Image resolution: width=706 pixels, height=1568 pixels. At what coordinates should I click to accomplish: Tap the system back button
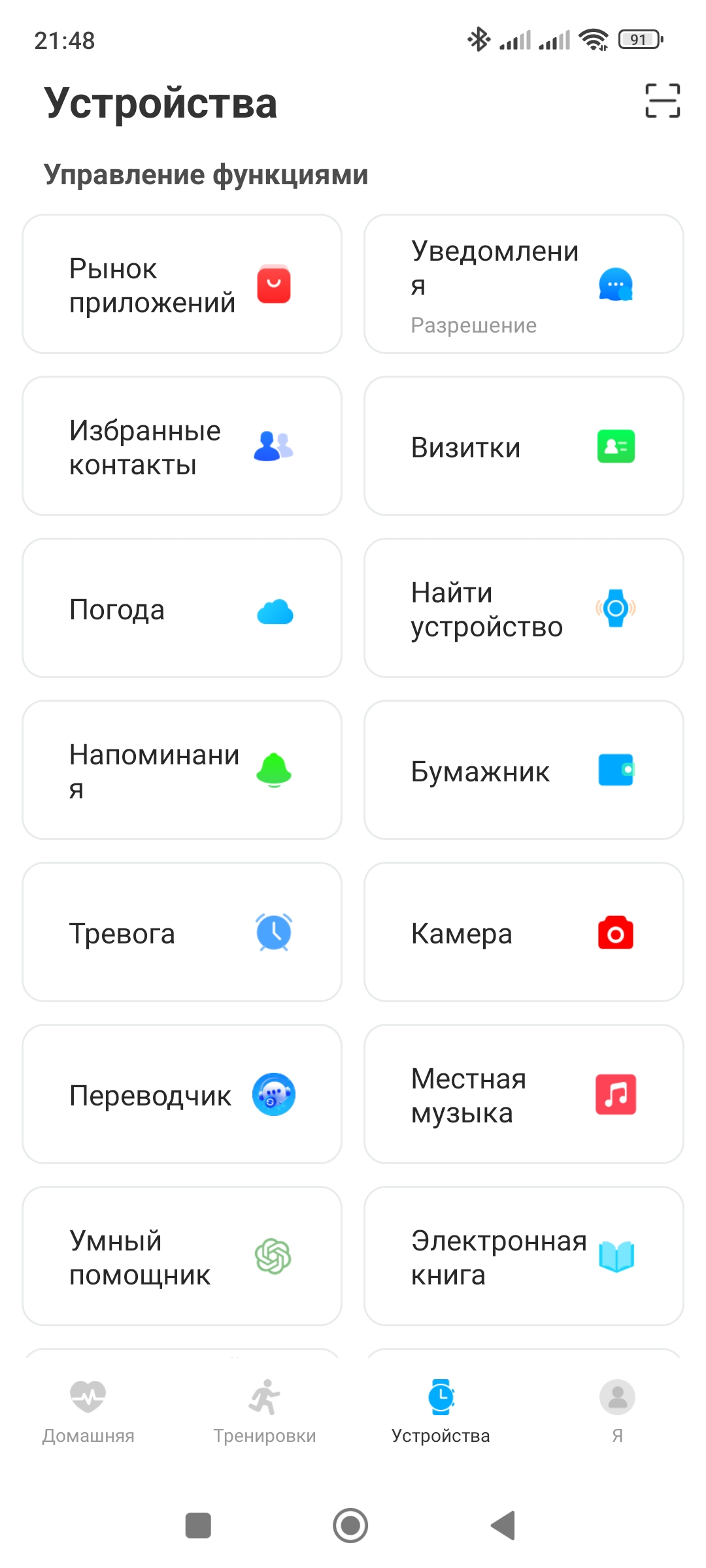pyautogui.click(x=503, y=1526)
